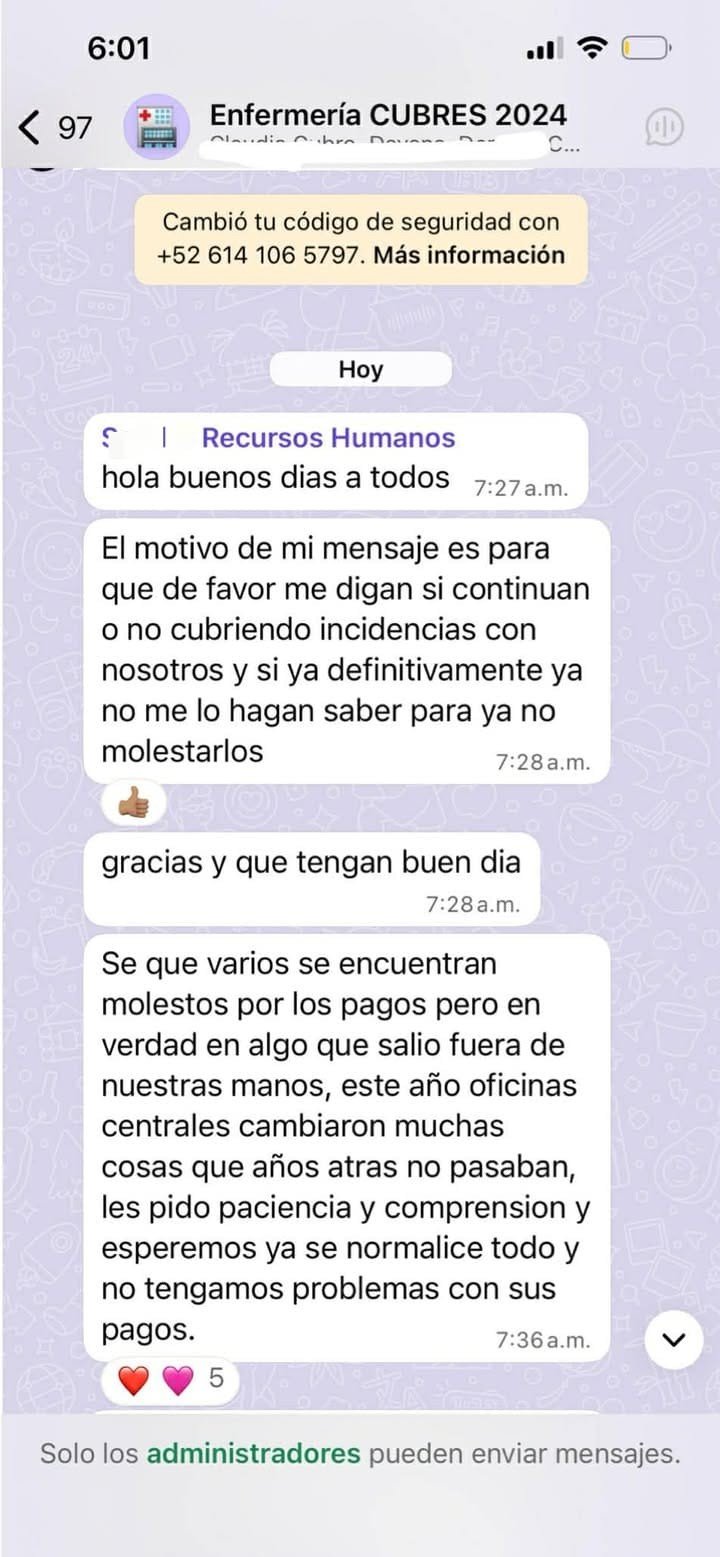
Task: Open Enfermería CUBRES 2024 group info
Action: (388, 116)
